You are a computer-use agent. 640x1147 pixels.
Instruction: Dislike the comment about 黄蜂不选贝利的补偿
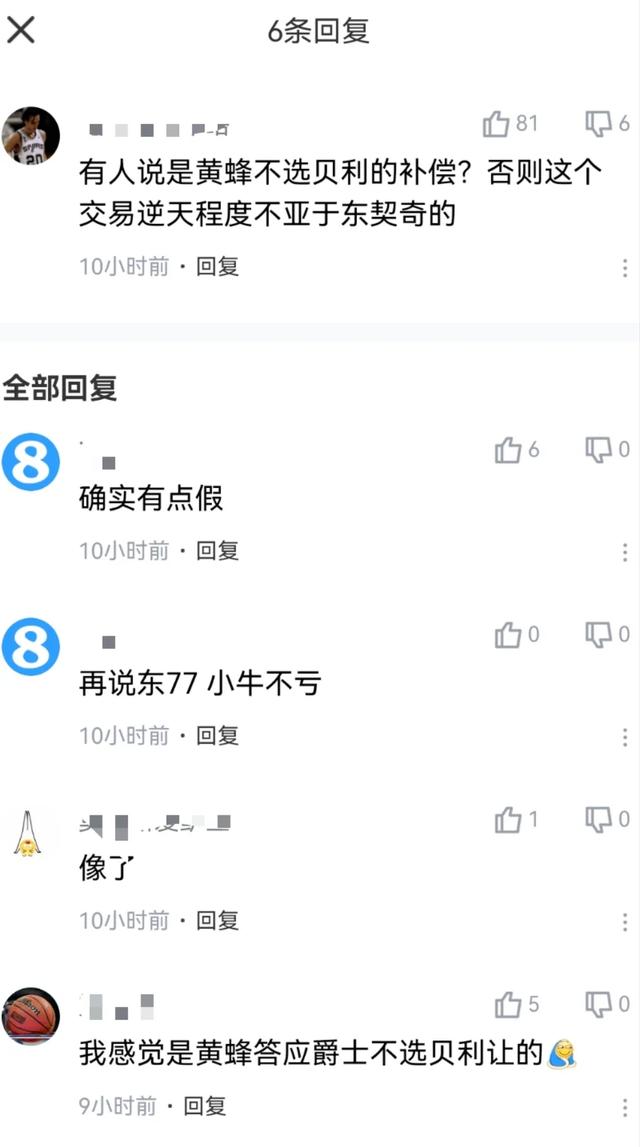coord(598,124)
